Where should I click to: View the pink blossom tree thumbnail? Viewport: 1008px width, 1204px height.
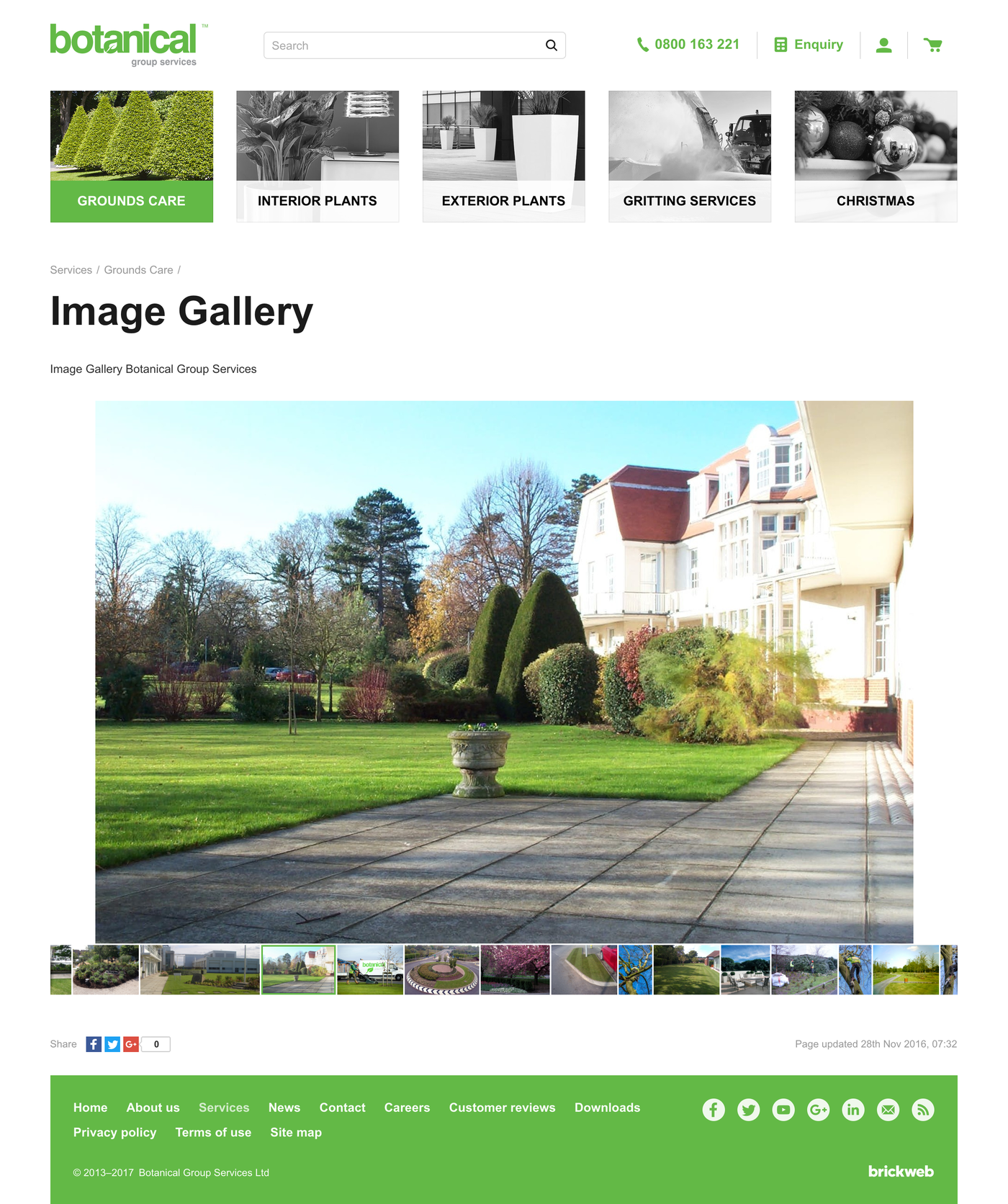pos(515,970)
